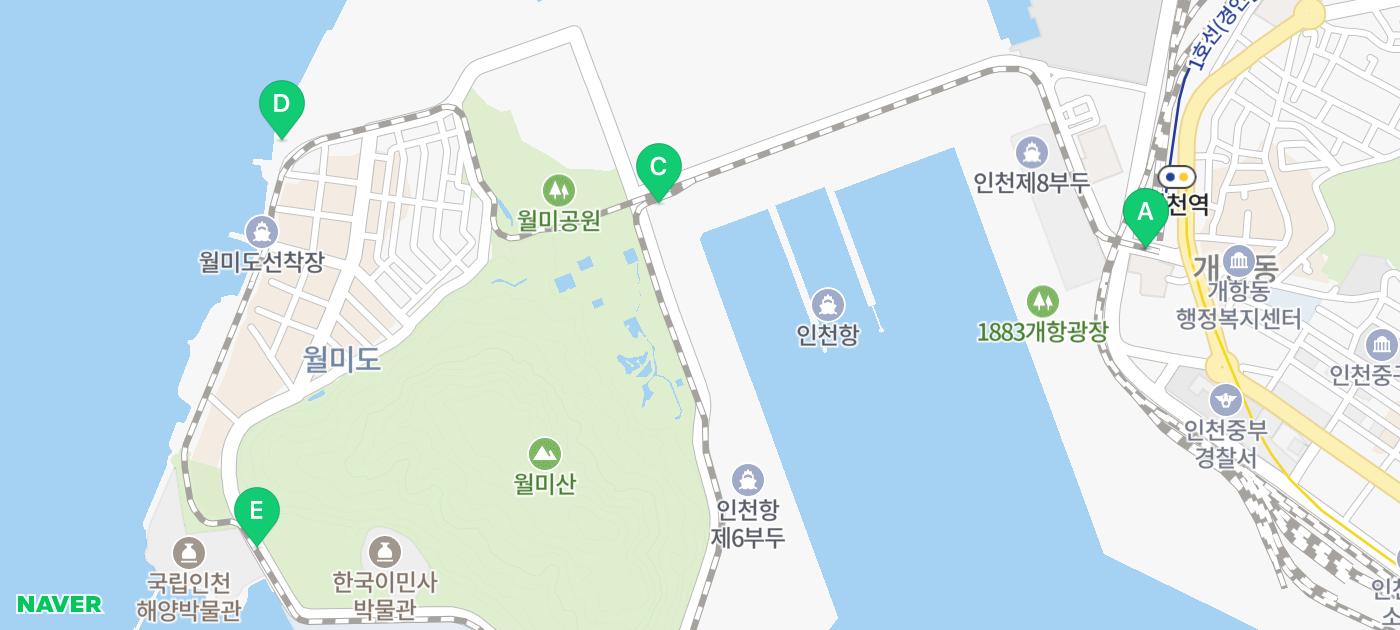
Task: Tap the 인천항 제6부두 pier icon
Action: tap(747, 480)
